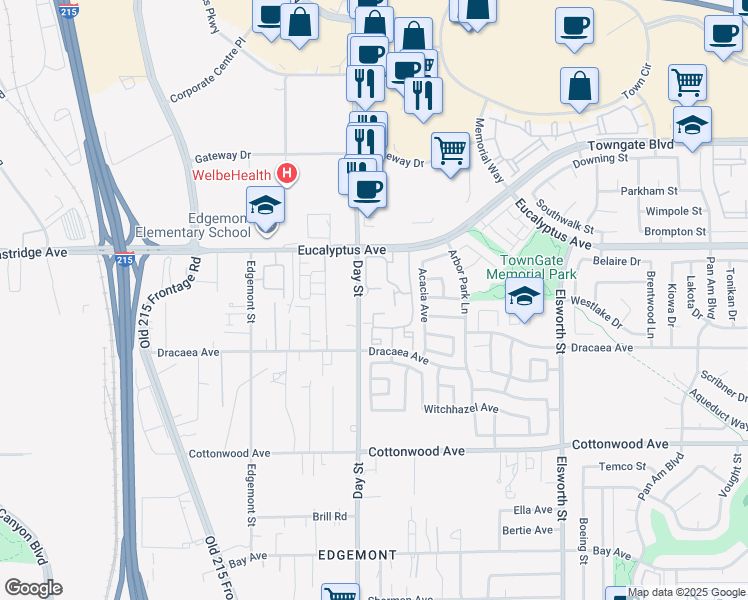This screenshot has width=748, height=600.
Task: Tap the WelbeHealth hospital marker
Action: (x=287, y=173)
